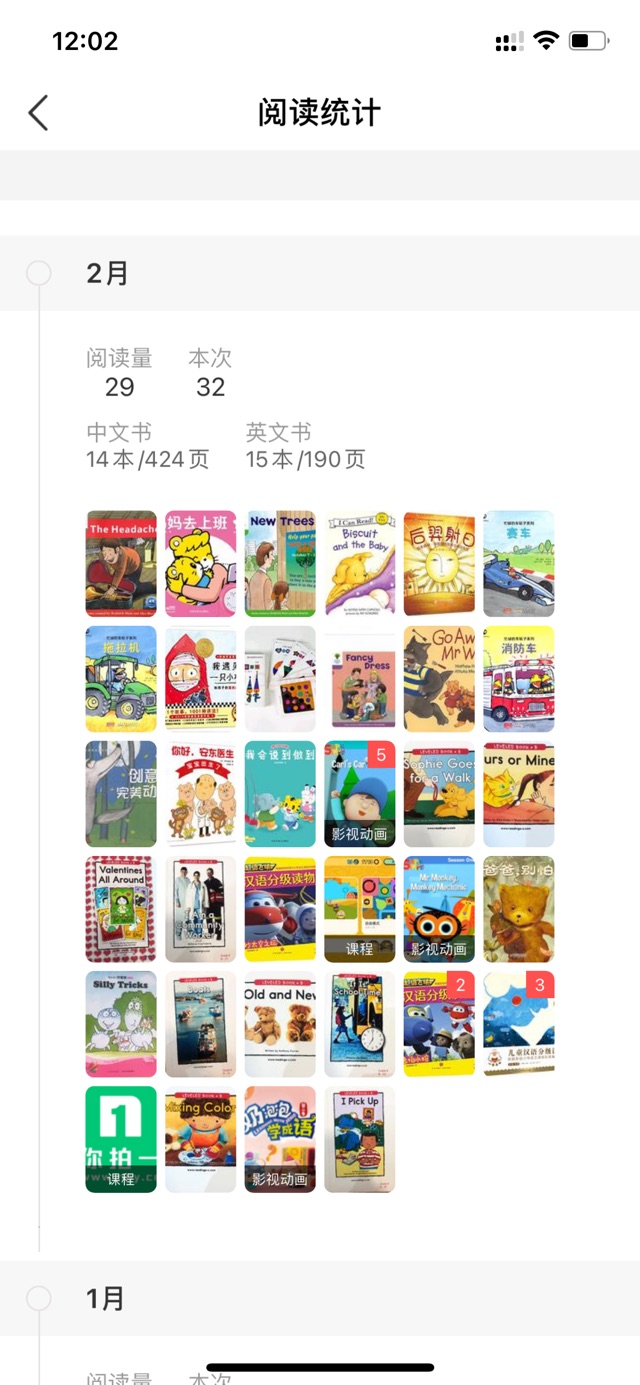Open the Silly Tricks book

tap(121, 1024)
